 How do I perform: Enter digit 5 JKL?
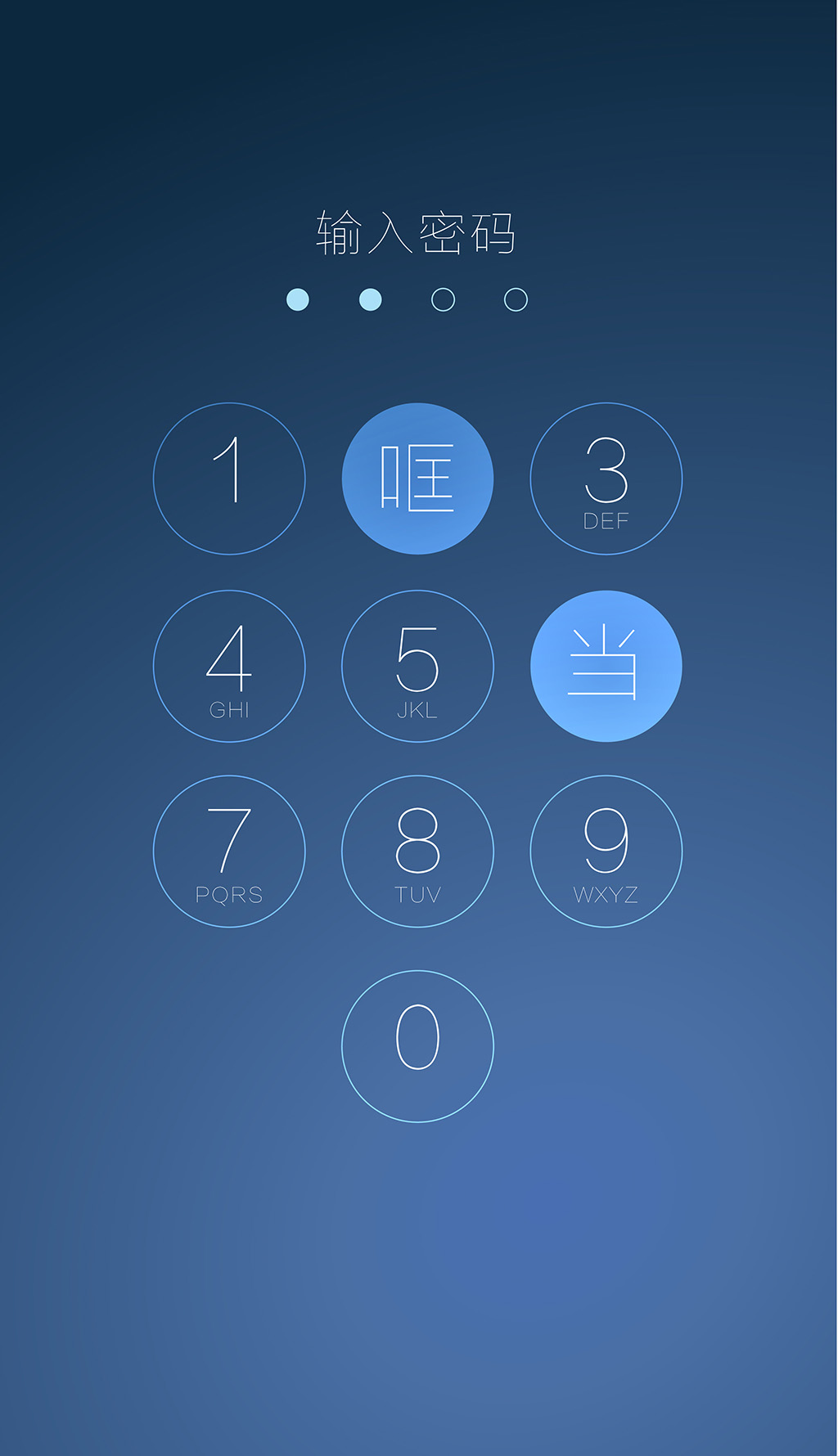pos(417,666)
